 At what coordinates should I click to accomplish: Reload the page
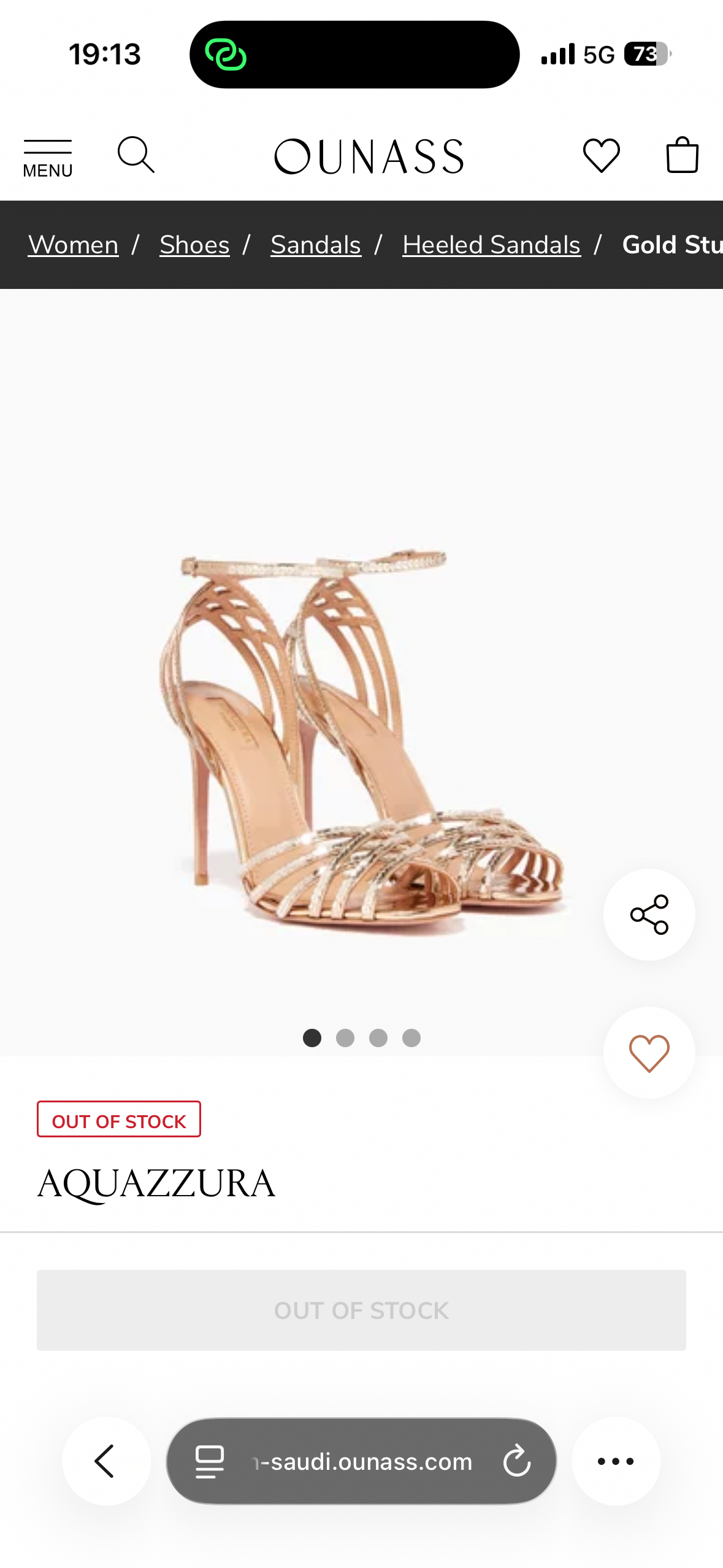click(516, 1461)
